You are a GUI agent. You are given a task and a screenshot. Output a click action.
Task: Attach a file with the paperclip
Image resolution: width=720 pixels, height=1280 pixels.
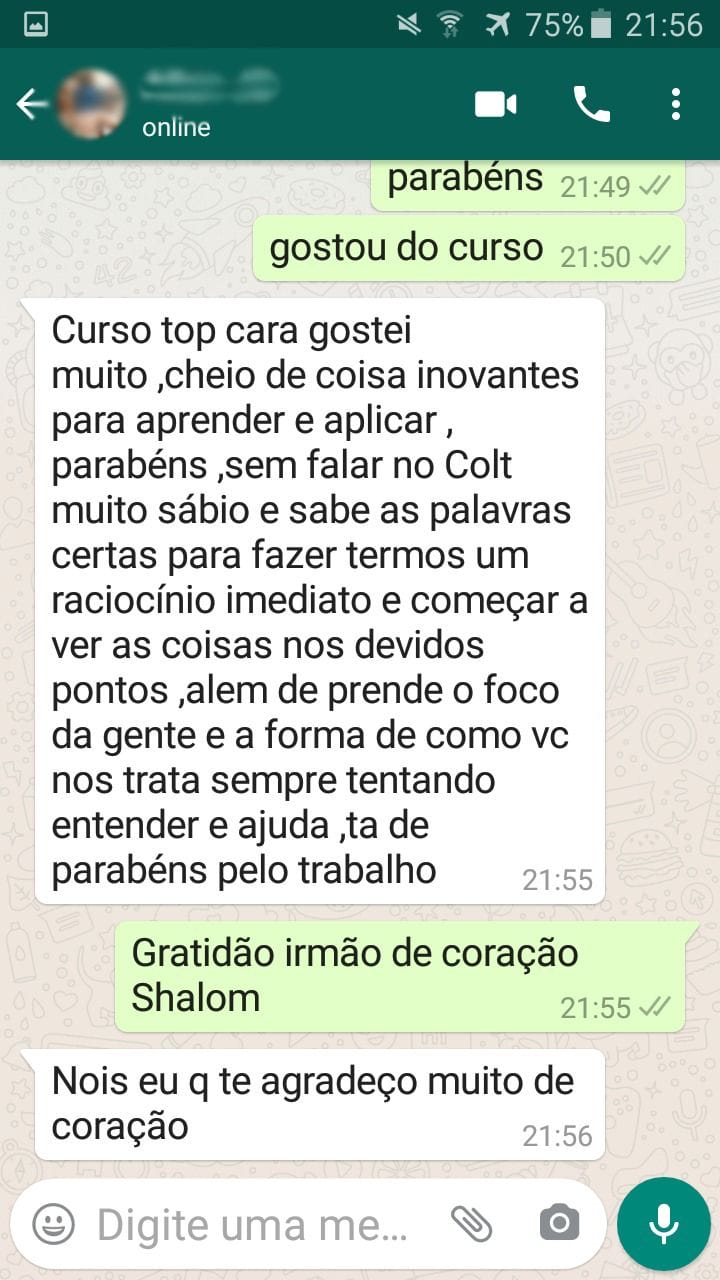472,1223
